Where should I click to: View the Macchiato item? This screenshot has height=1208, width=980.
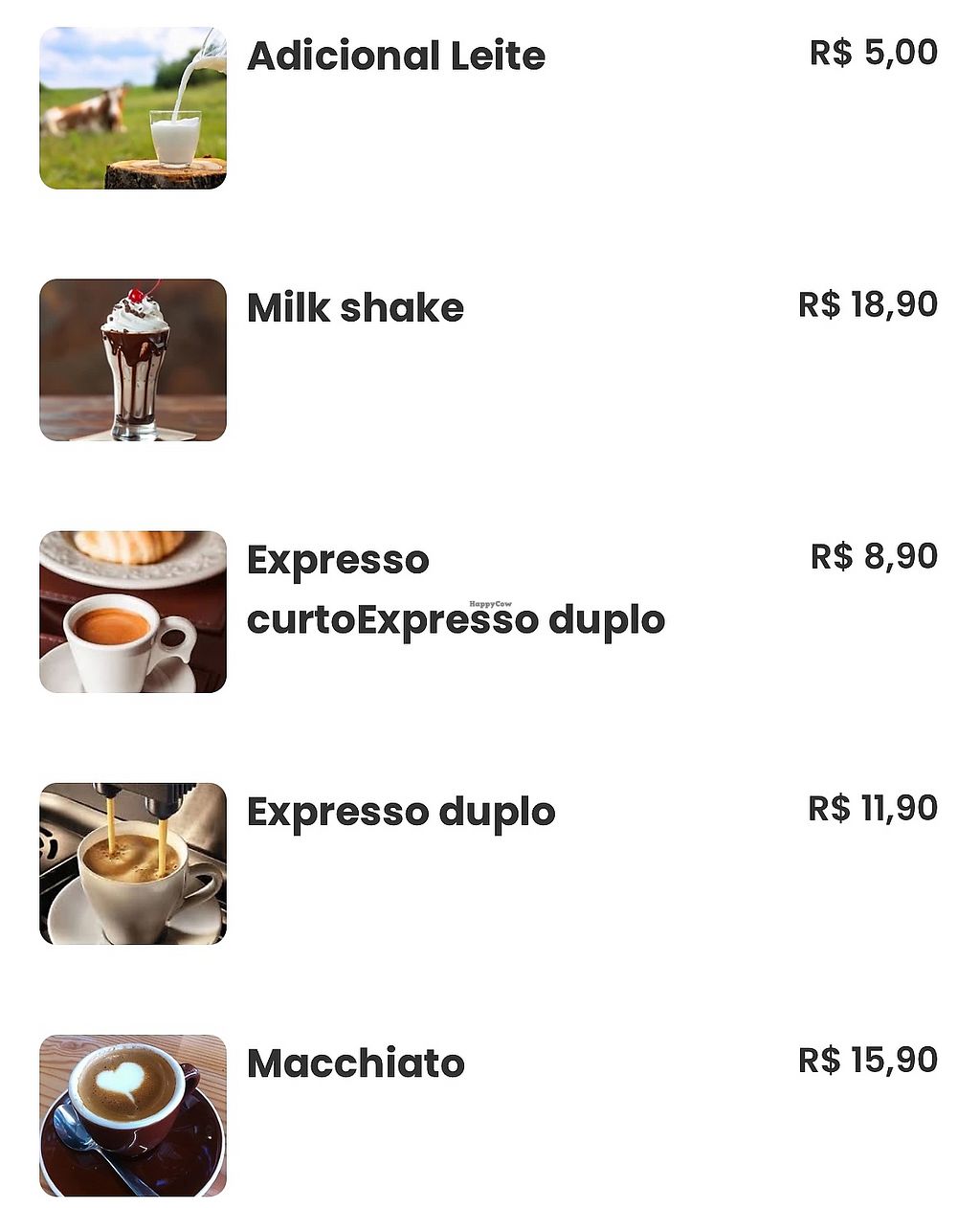pyautogui.click(x=355, y=1064)
